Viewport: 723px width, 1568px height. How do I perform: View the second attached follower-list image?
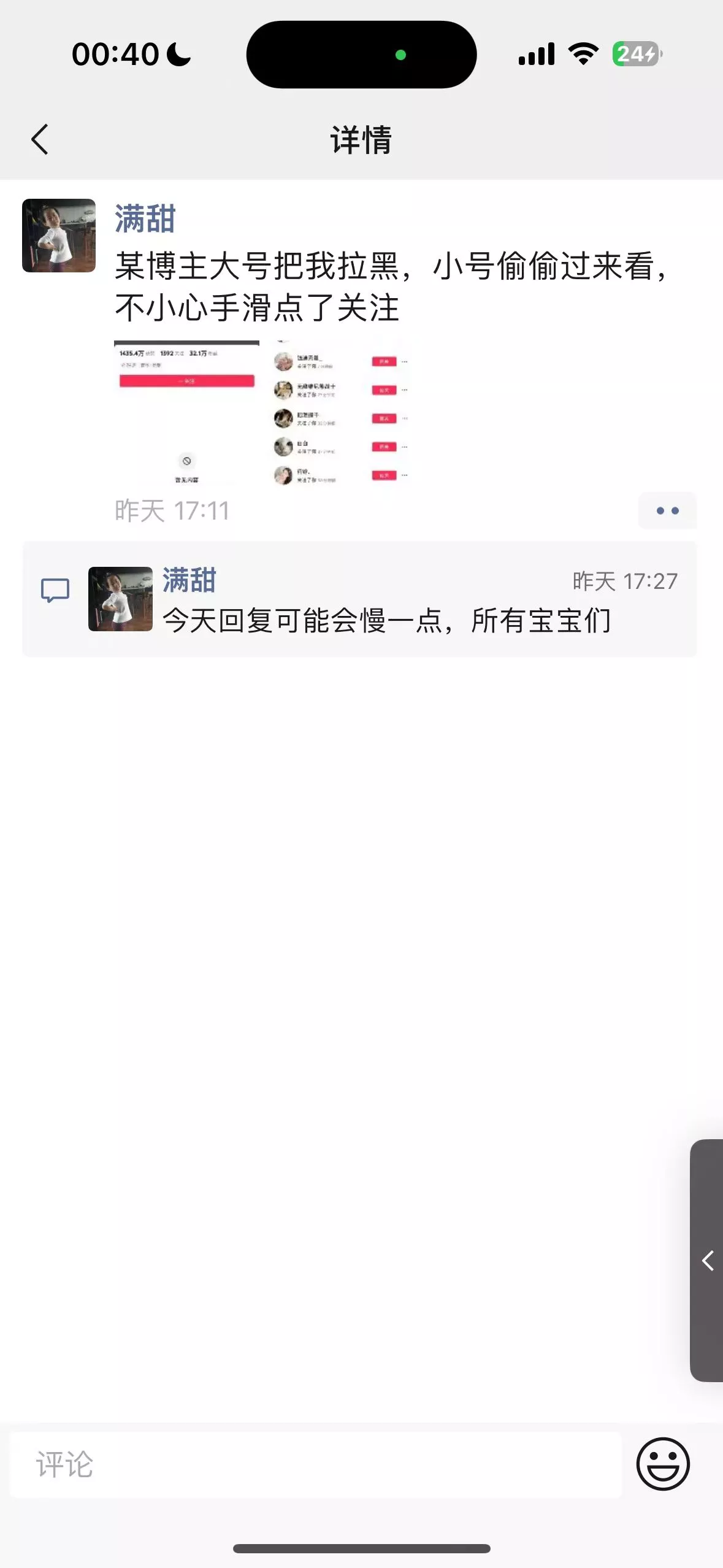coord(341,412)
